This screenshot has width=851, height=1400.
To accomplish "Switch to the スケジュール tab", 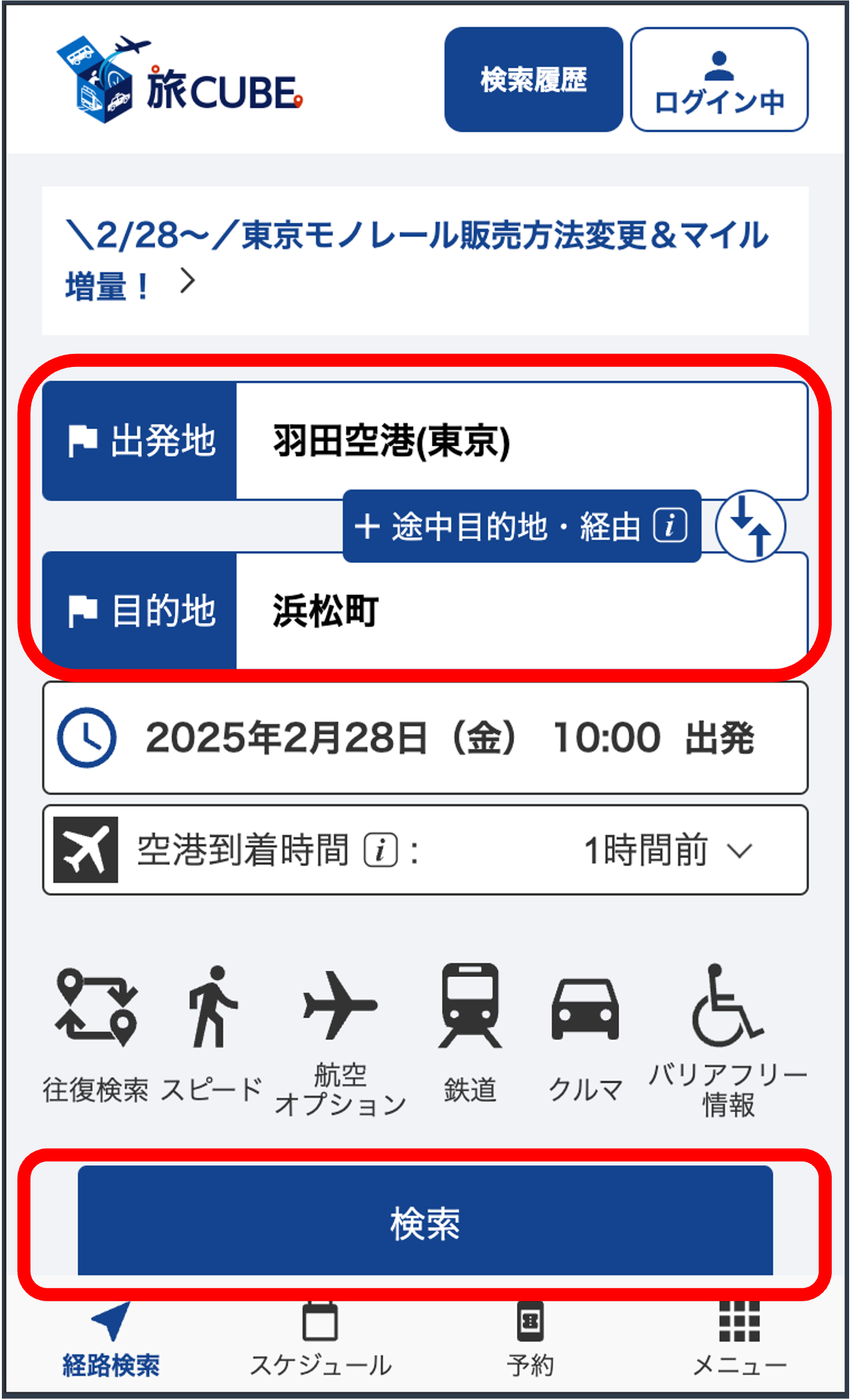I will click(321, 1341).
